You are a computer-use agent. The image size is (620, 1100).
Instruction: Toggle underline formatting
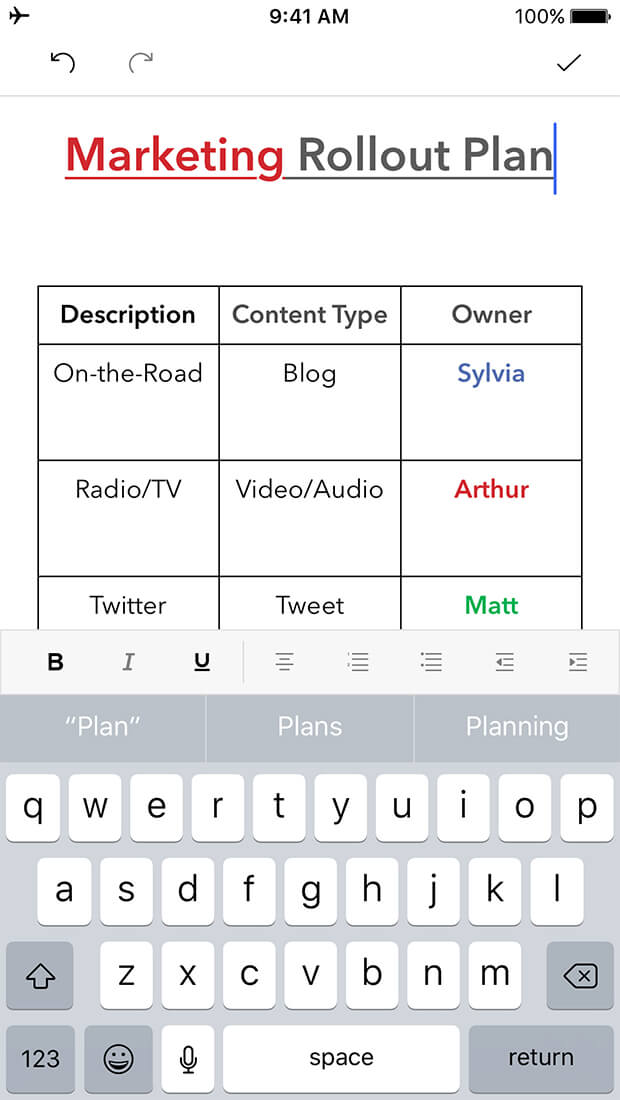coord(202,662)
